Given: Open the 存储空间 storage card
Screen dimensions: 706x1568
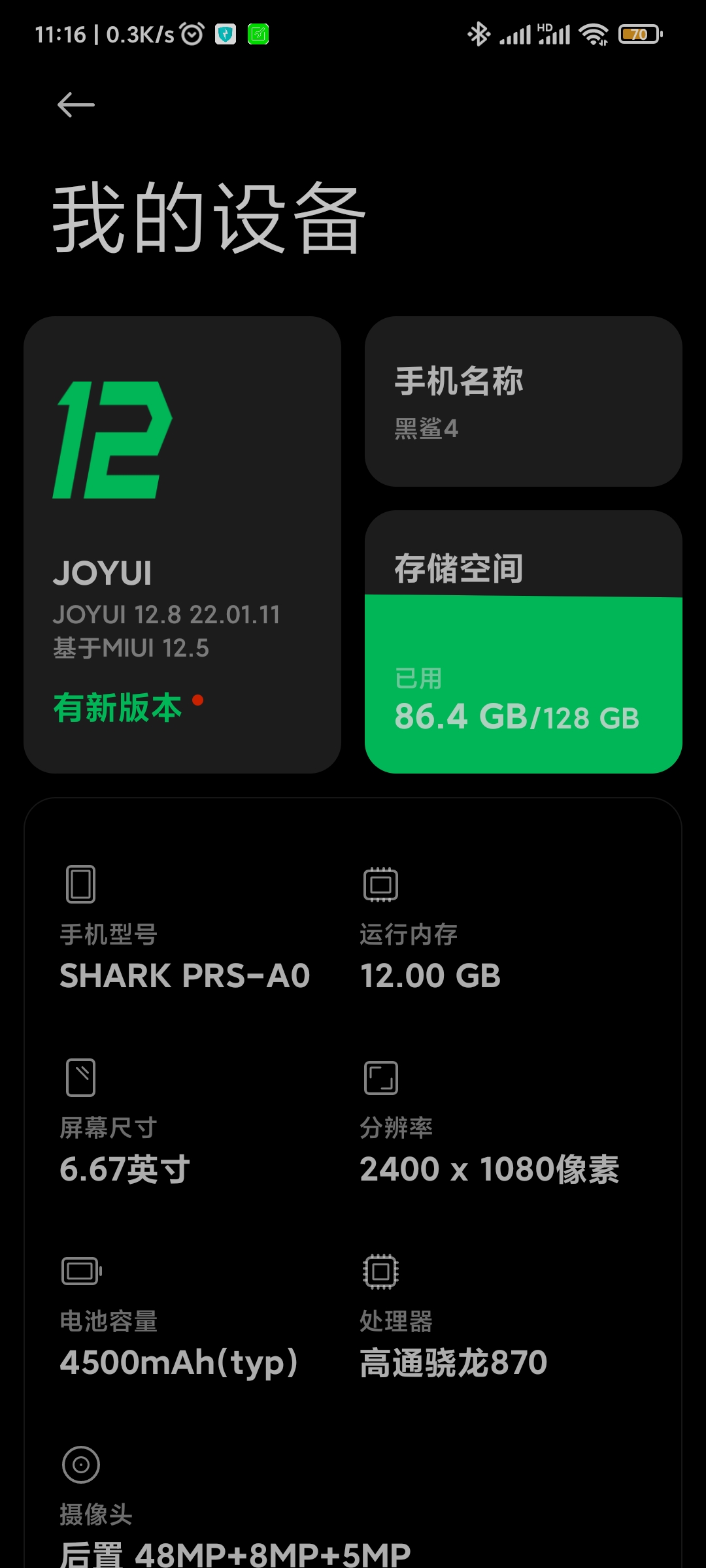Looking at the screenshot, I should (524, 642).
